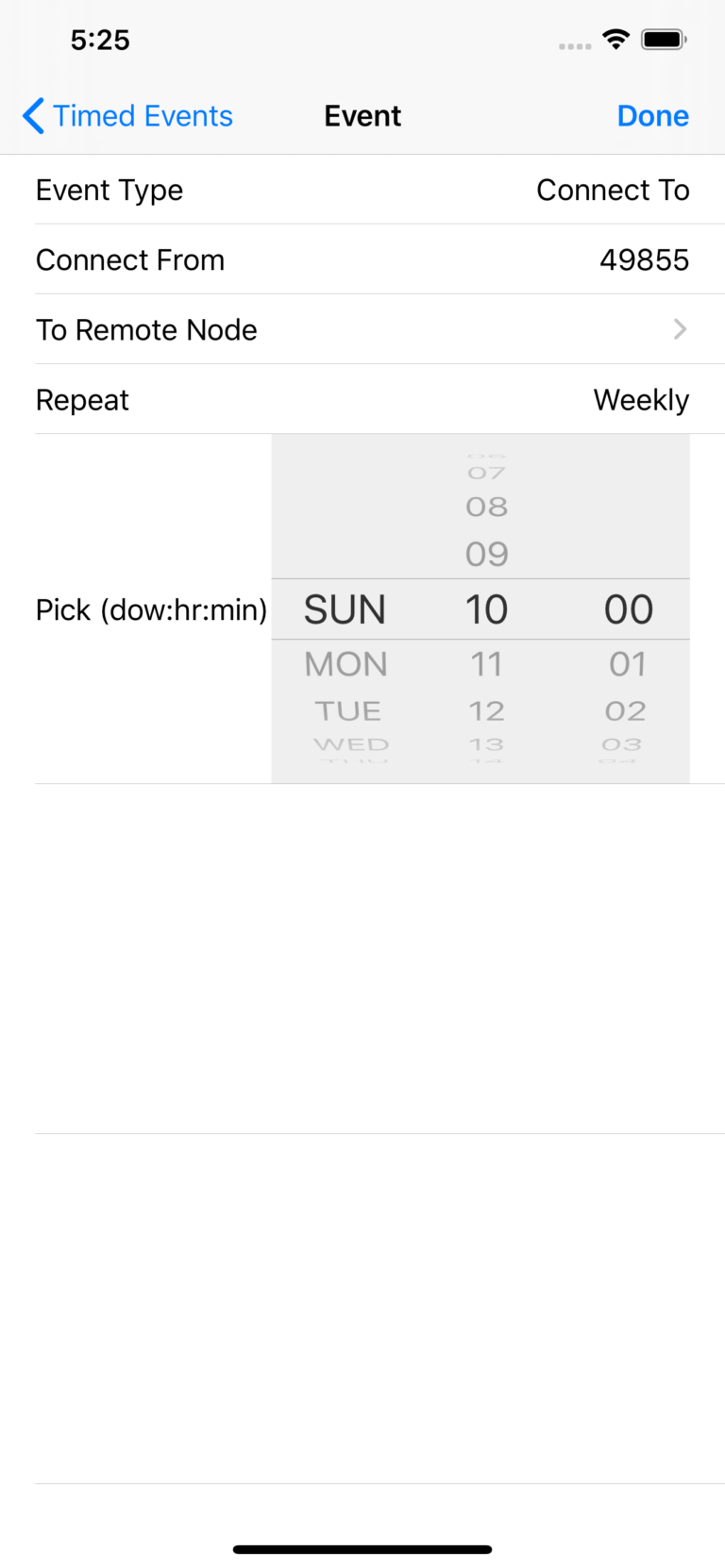The width and height of the screenshot is (725, 1568).
Task: Pick hour 11 on the hour wheel
Action: pyautogui.click(x=486, y=664)
